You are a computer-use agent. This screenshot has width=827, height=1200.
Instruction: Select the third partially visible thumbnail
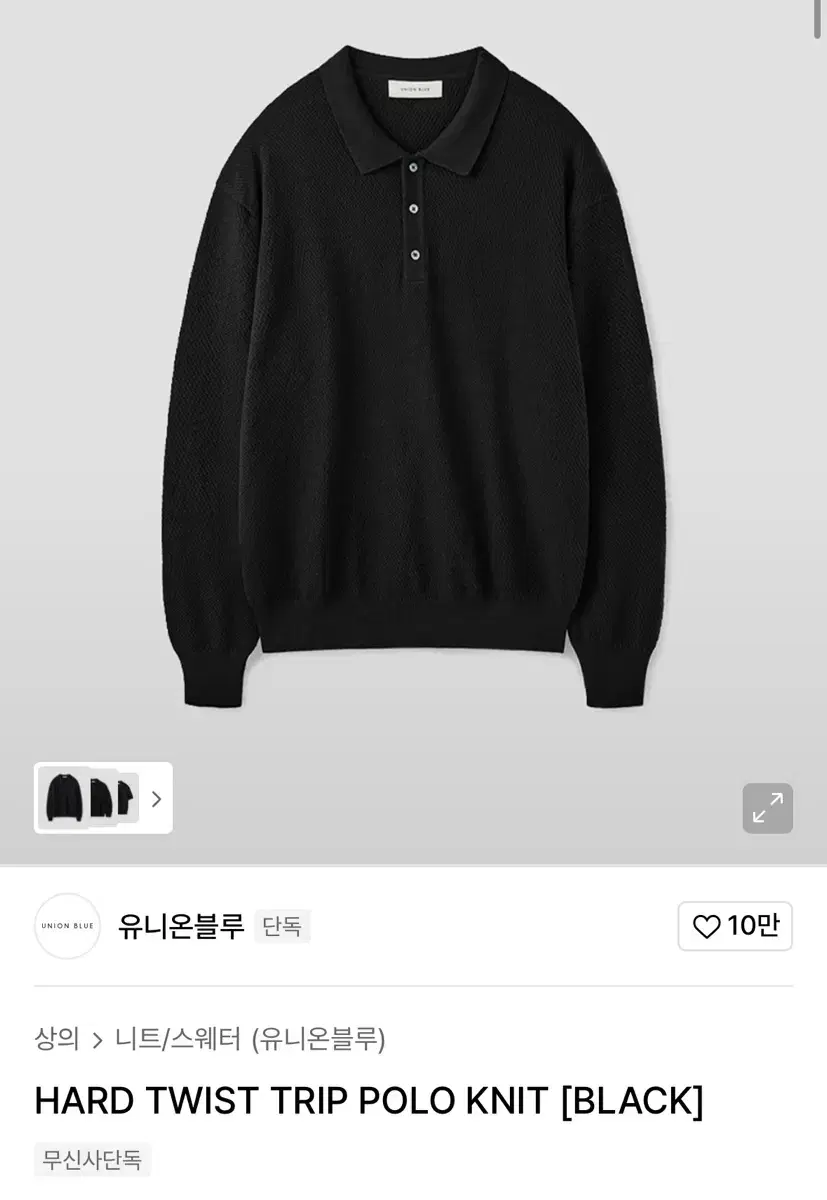coord(128,797)
